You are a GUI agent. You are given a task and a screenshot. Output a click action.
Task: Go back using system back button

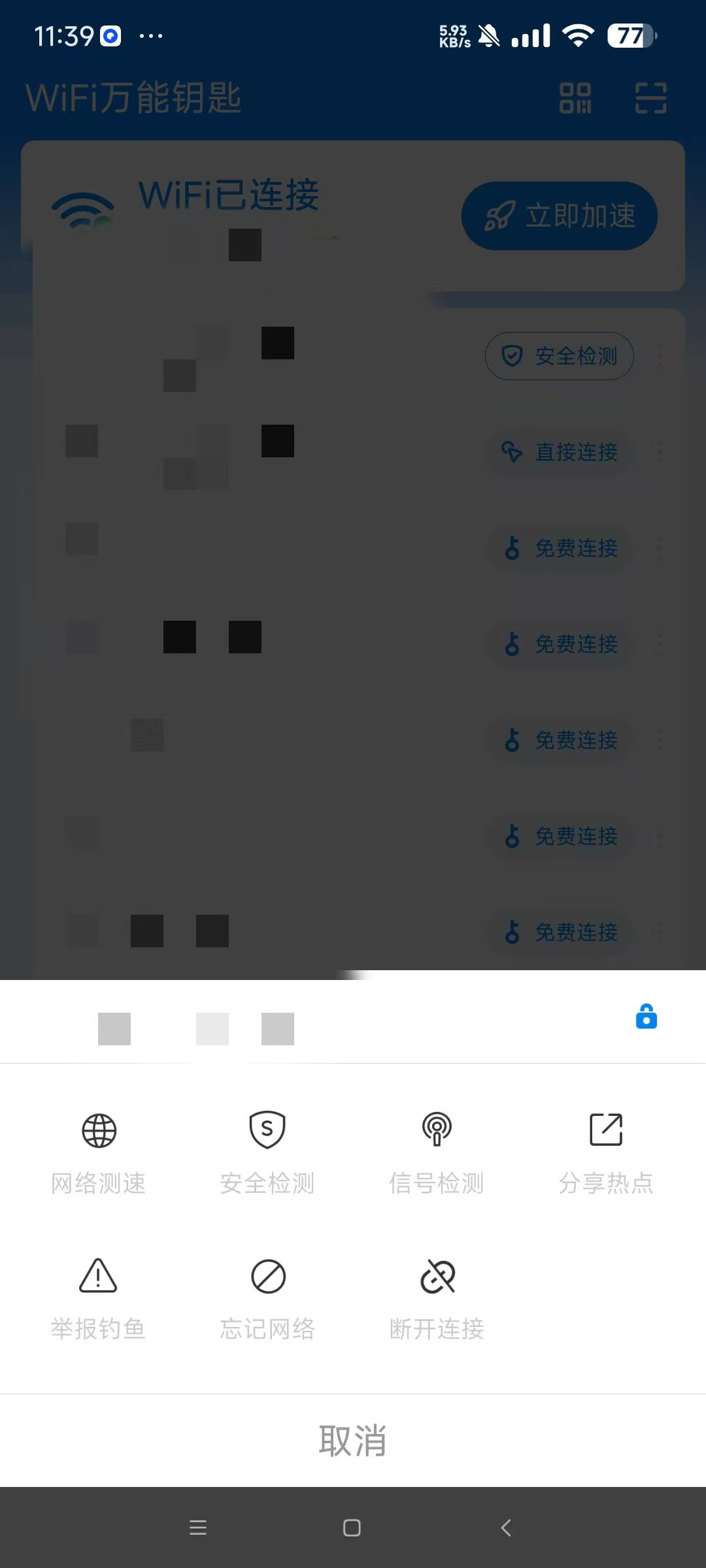click(x=506, y=1527)
